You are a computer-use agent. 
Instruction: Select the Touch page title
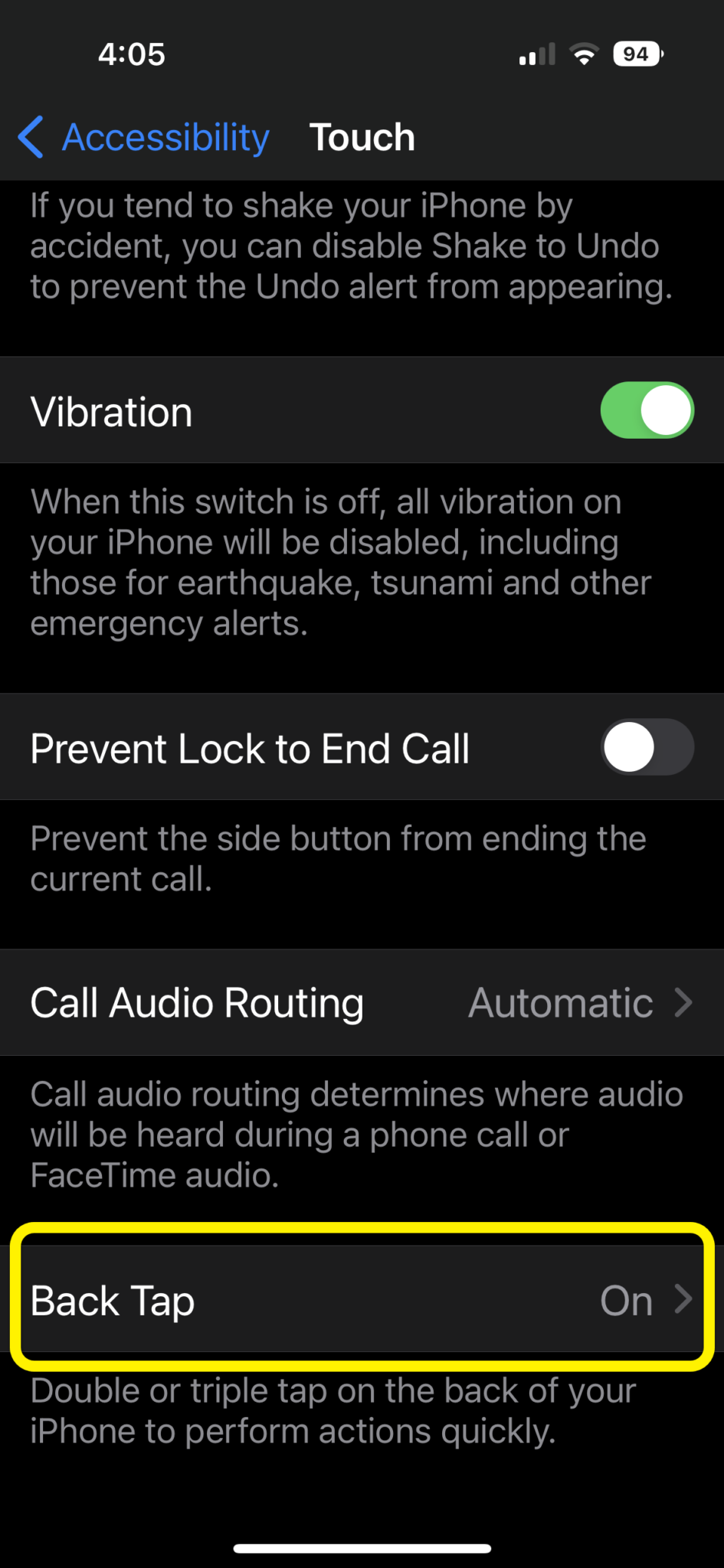click(362, 138)
